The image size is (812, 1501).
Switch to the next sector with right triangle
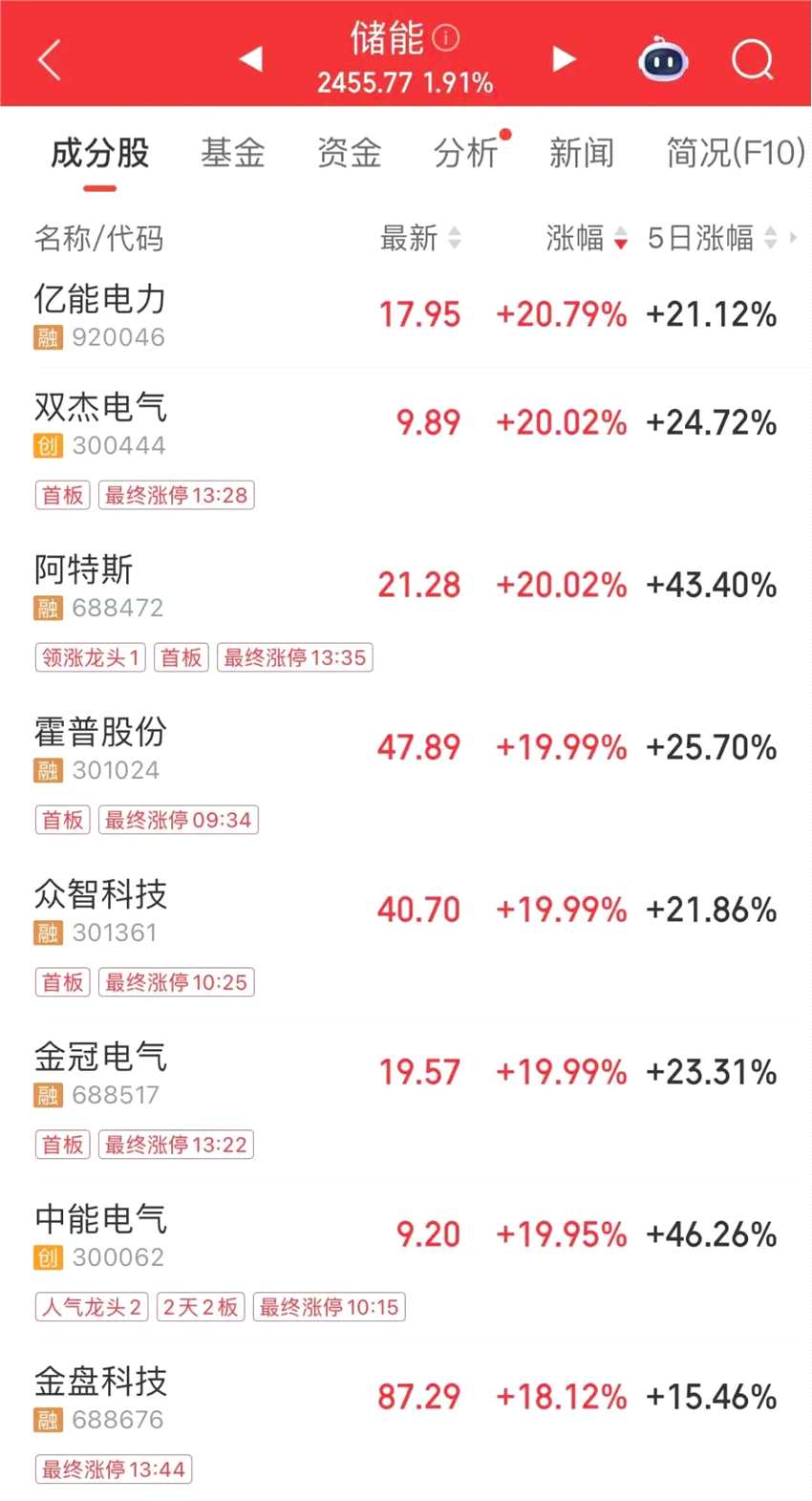tap(564, 59)
